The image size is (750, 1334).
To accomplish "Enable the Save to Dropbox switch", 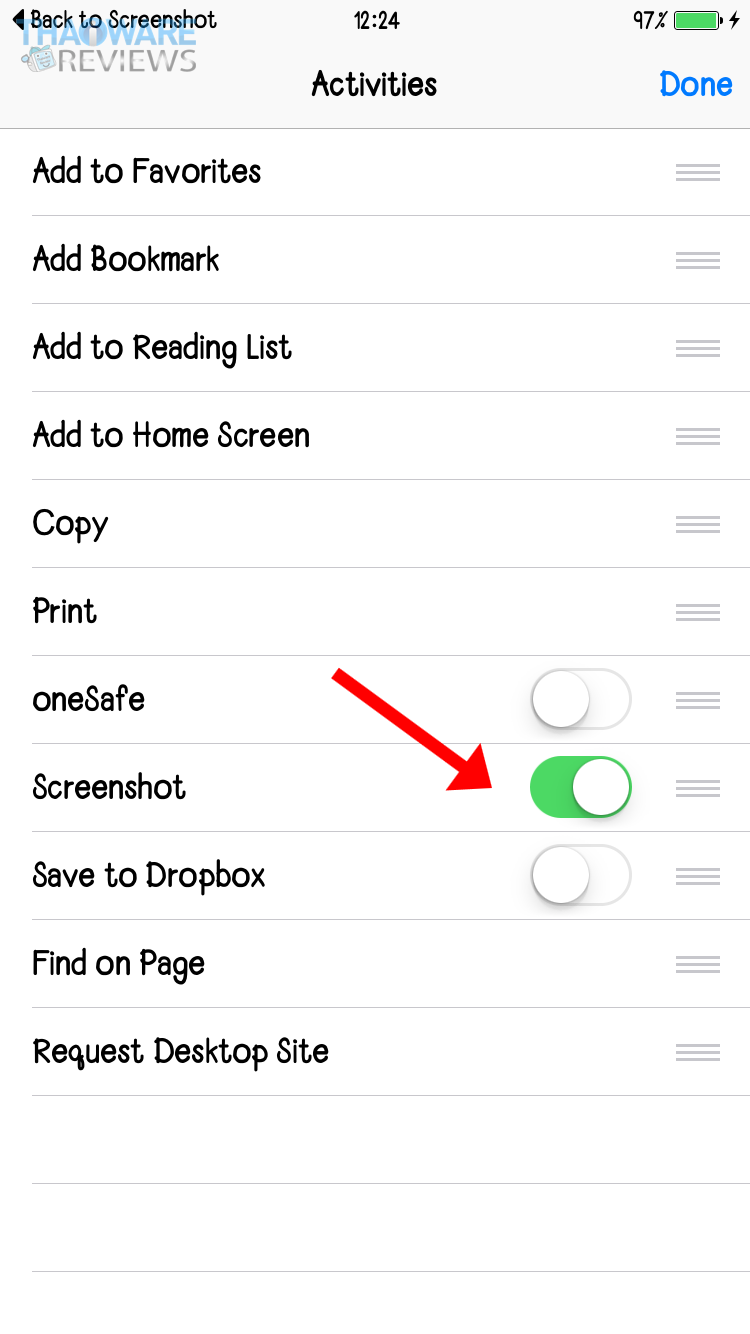I will [x=580, y=875].
